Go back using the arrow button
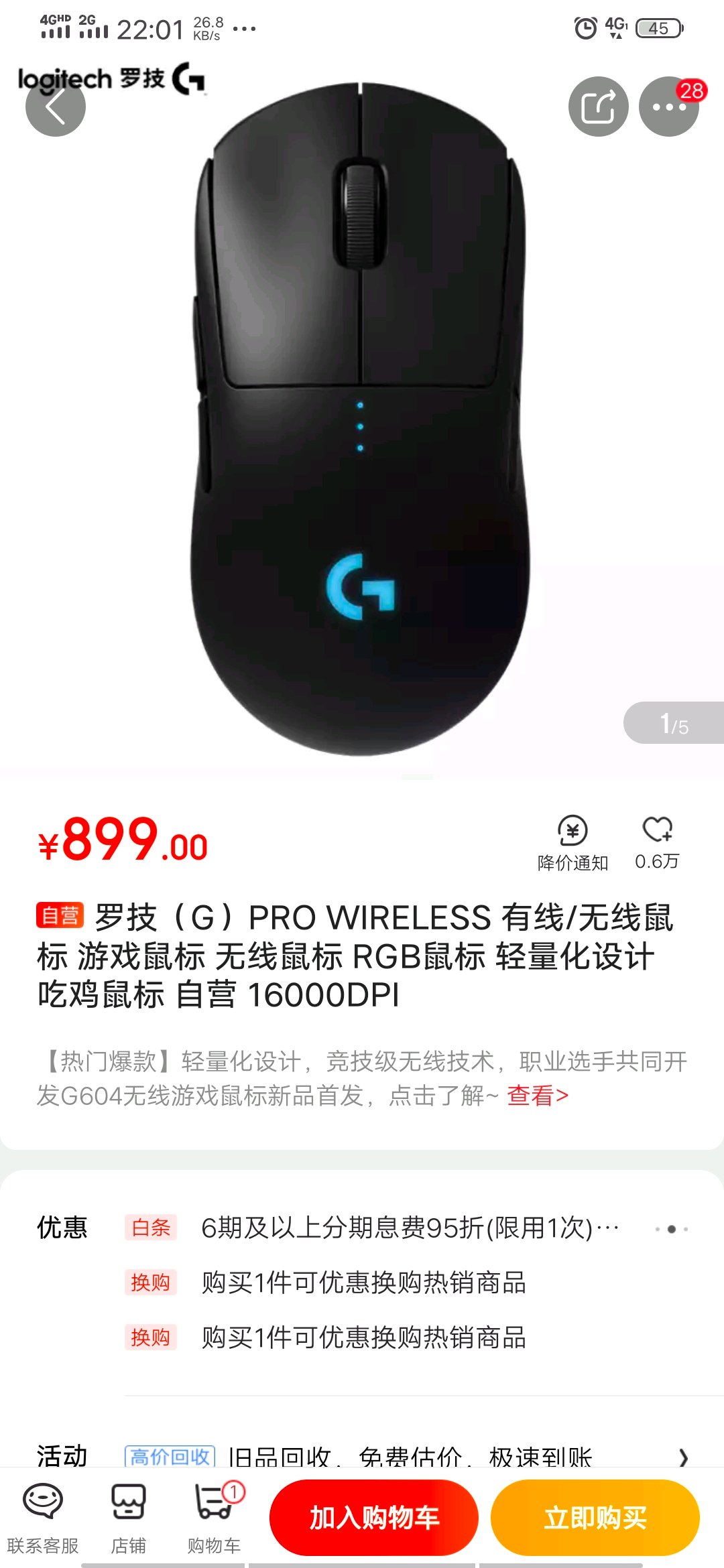Screen dimensions: 724x1568 click(56, 107)
